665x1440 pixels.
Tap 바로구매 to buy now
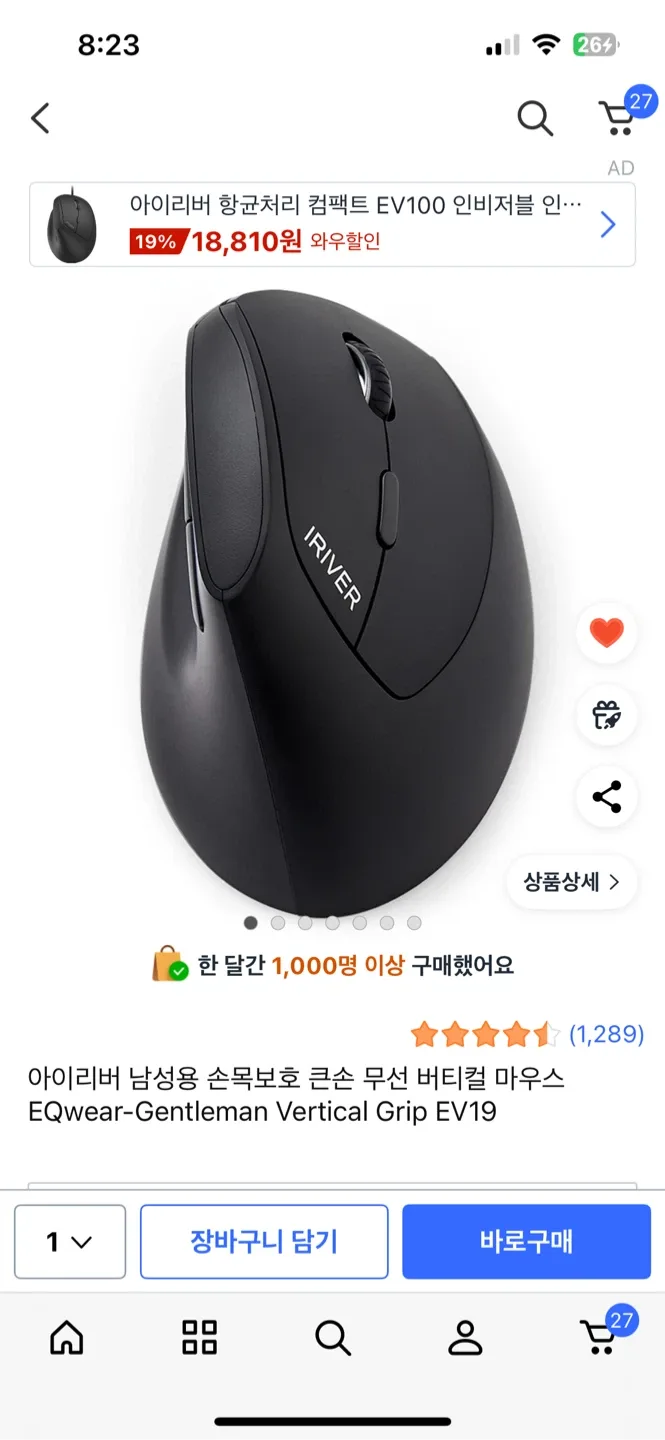[526, 1242]
